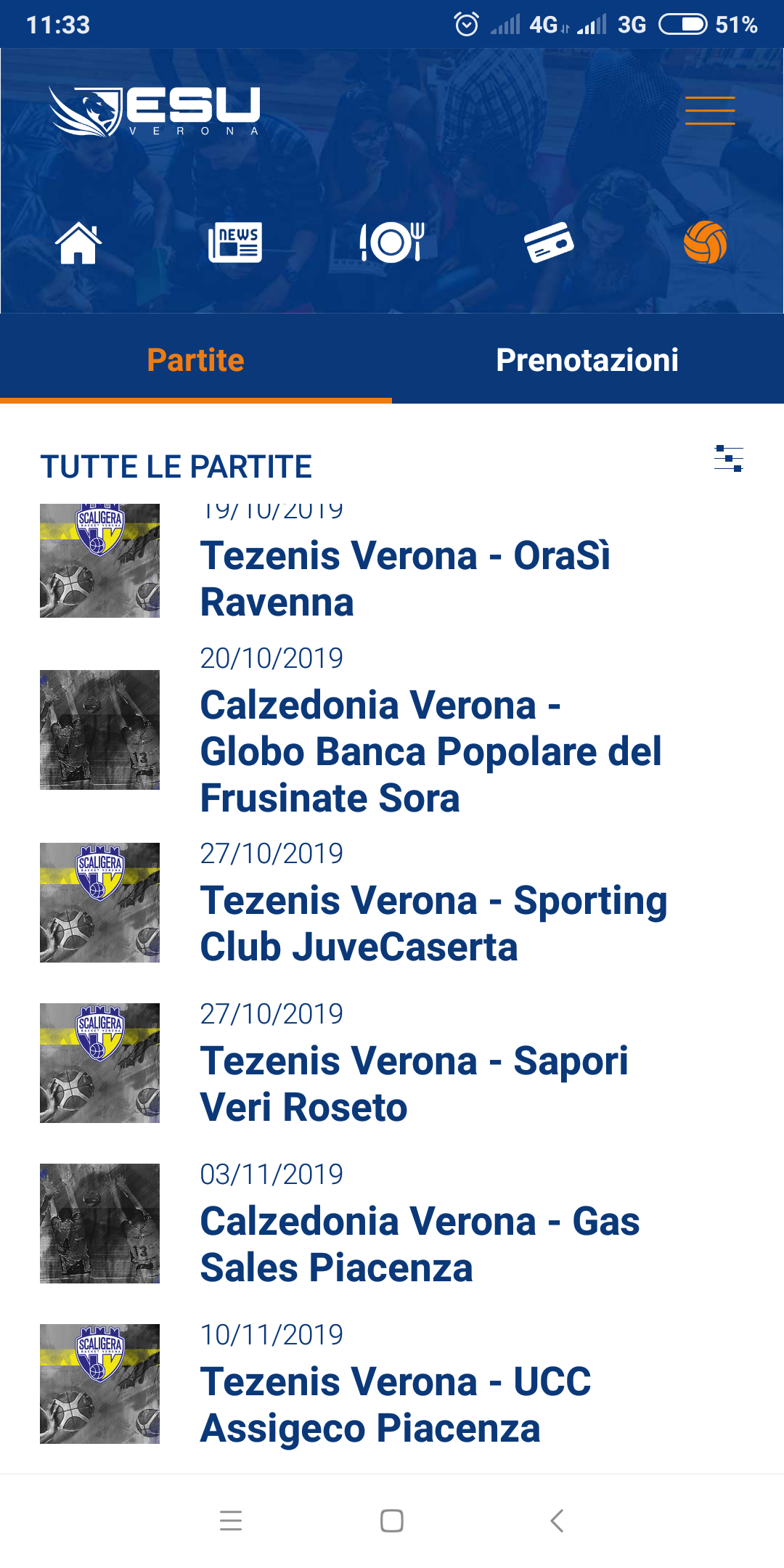The image size is (784, 1568).
Task: Go to the home icon
Action: pyautogui.click(x=78, y=243)
